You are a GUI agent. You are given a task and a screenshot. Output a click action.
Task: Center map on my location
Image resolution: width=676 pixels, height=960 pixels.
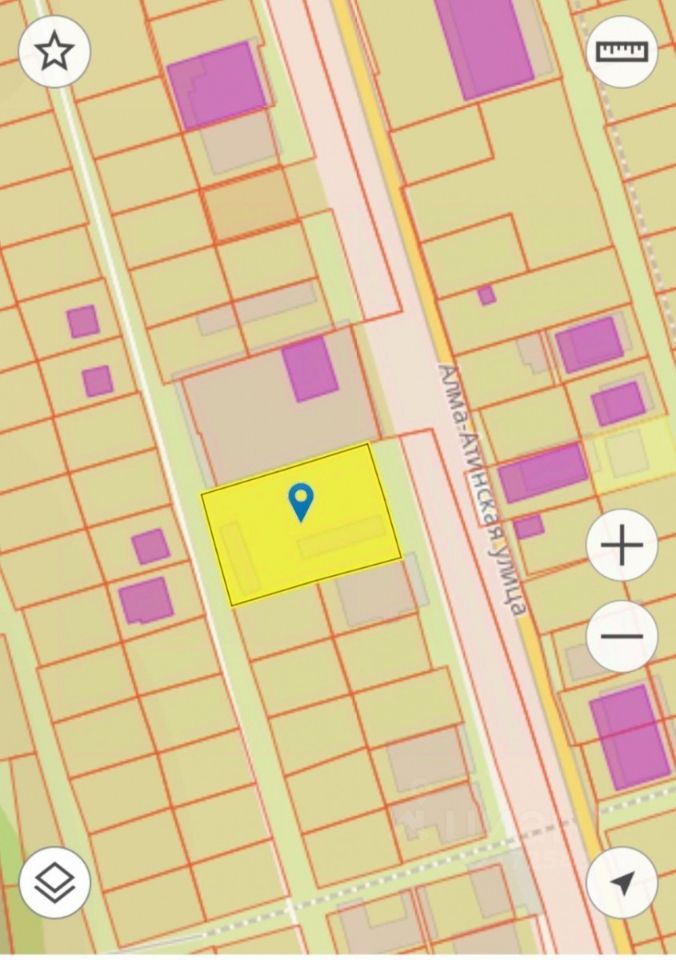coord(622,882)
